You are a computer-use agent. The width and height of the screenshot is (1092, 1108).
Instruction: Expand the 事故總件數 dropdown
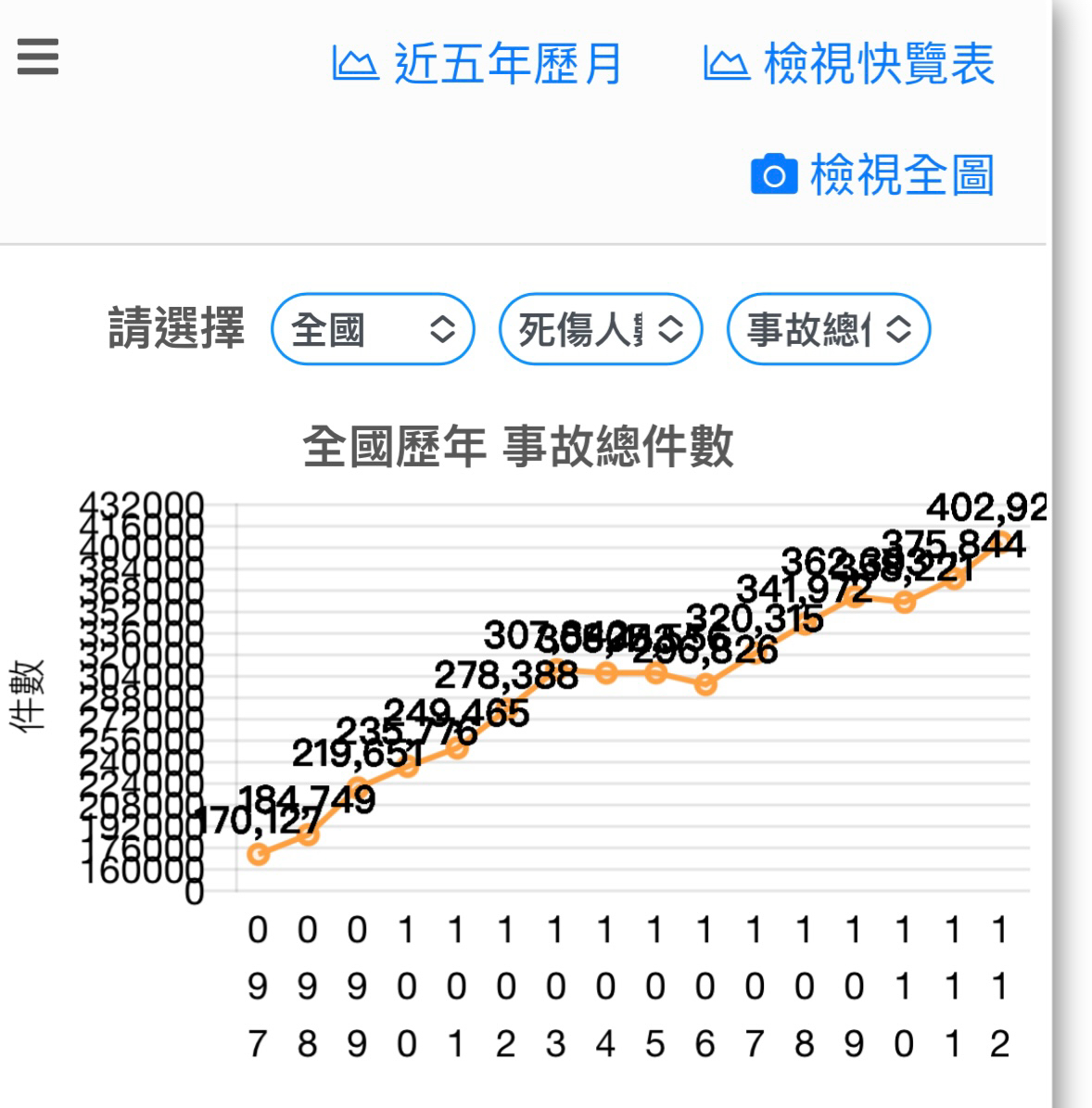tap(829, 329)
